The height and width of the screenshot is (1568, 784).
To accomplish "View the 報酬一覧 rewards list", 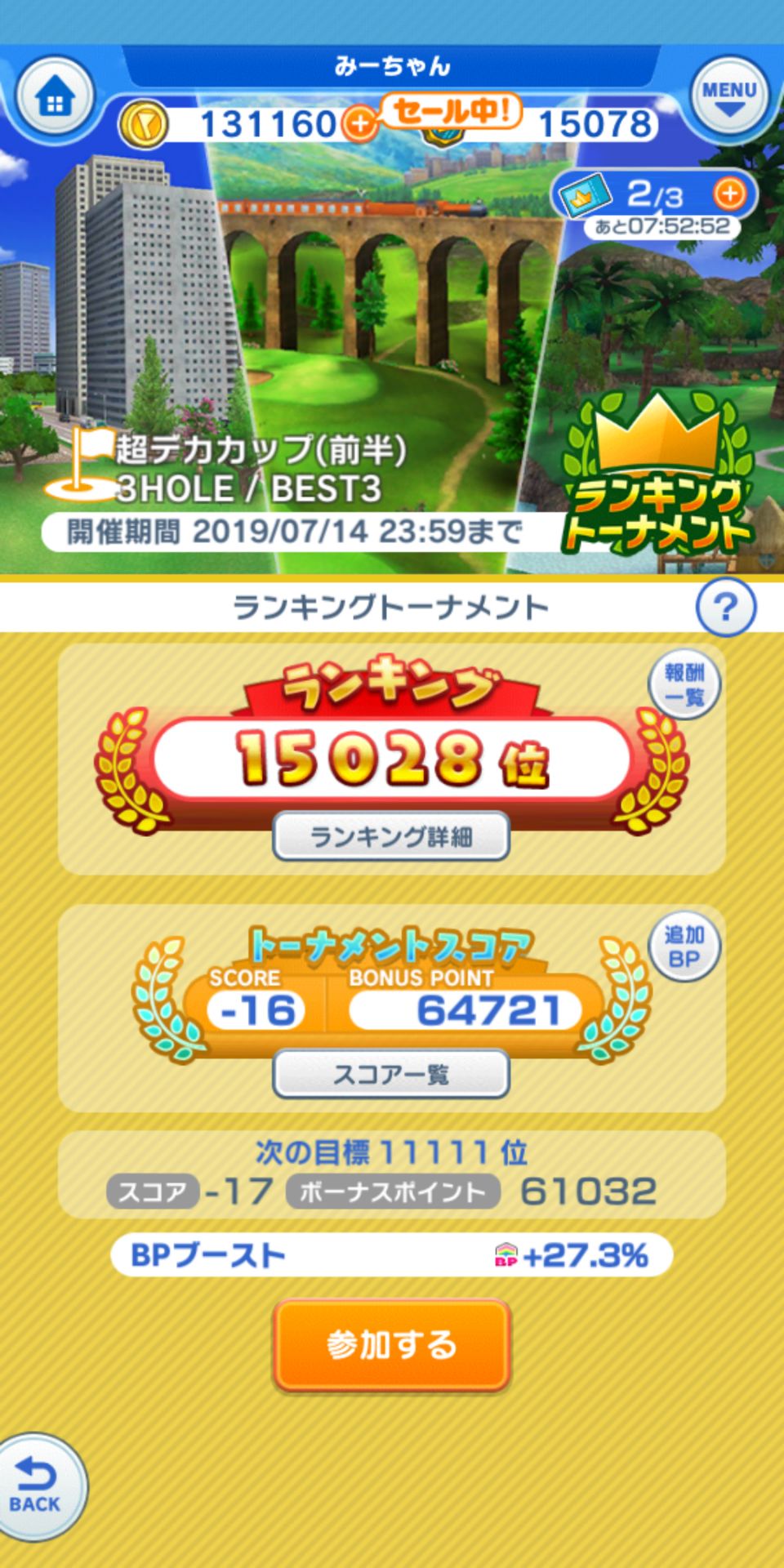I will pos(684,685).
